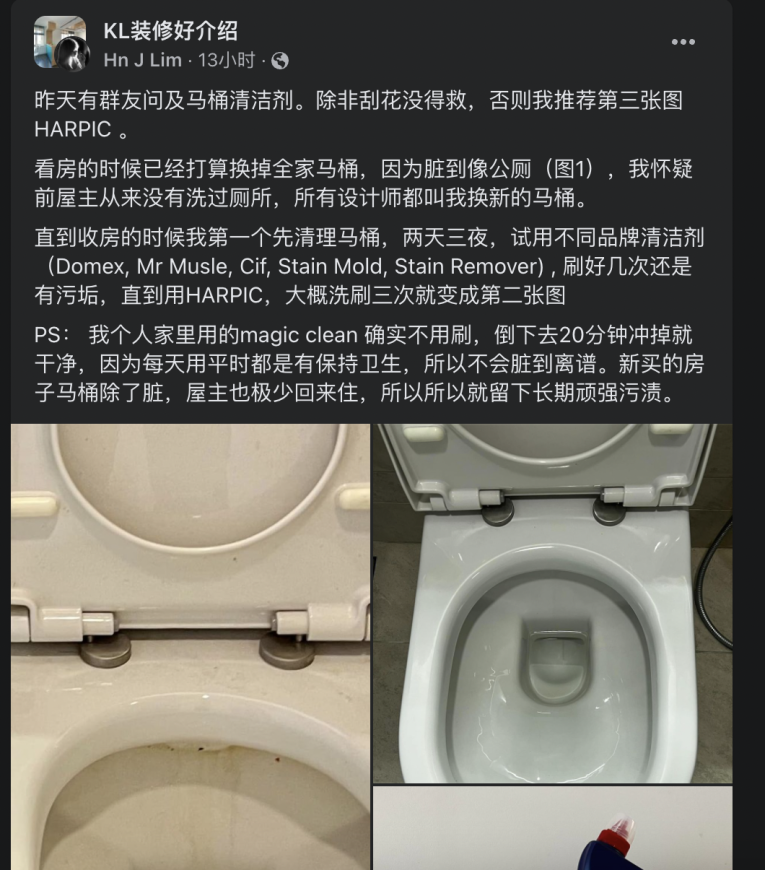Open the clean toilet second photo
Image resolution: width=765 pixels, height=870 pixels.
pyautogui.click(x=552, y=603)
